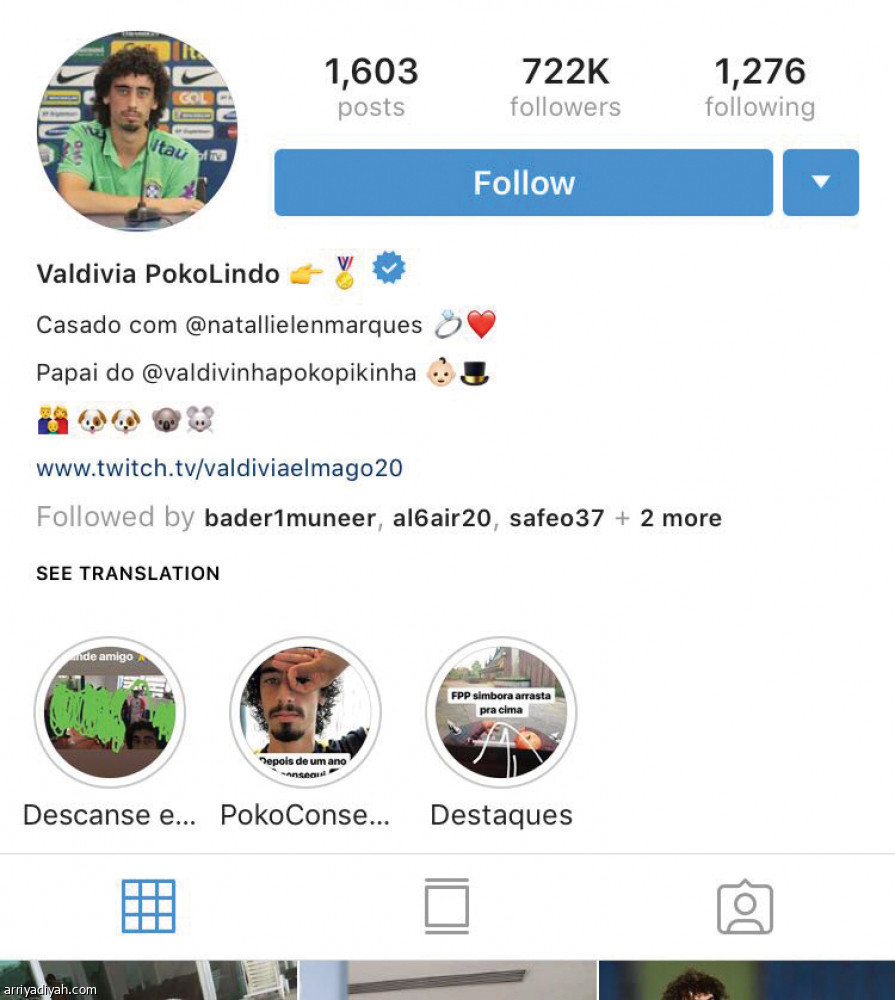The image size is (895, 1000).
Task: Switch to the single-column feed view
Action: point(446,906)
